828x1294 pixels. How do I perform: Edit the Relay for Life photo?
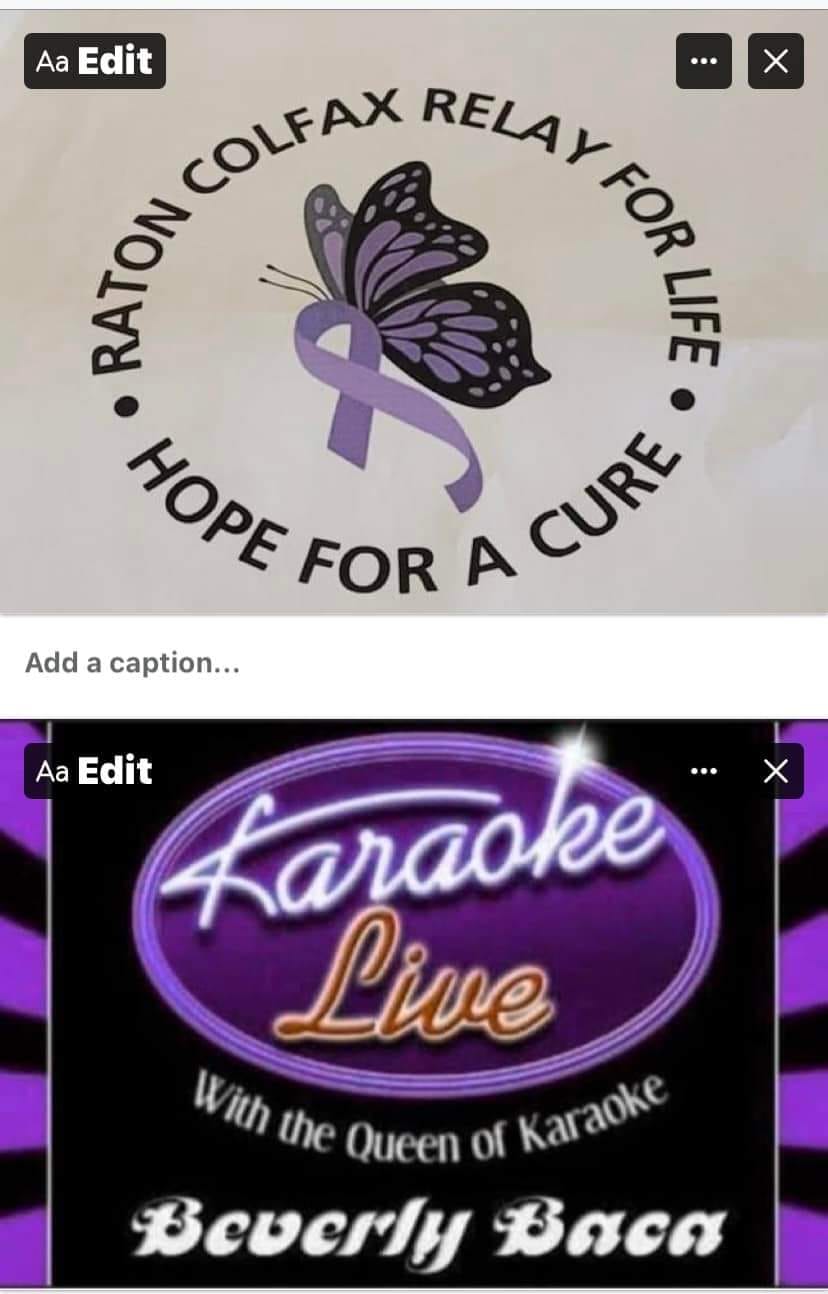(x=94, y=61)
